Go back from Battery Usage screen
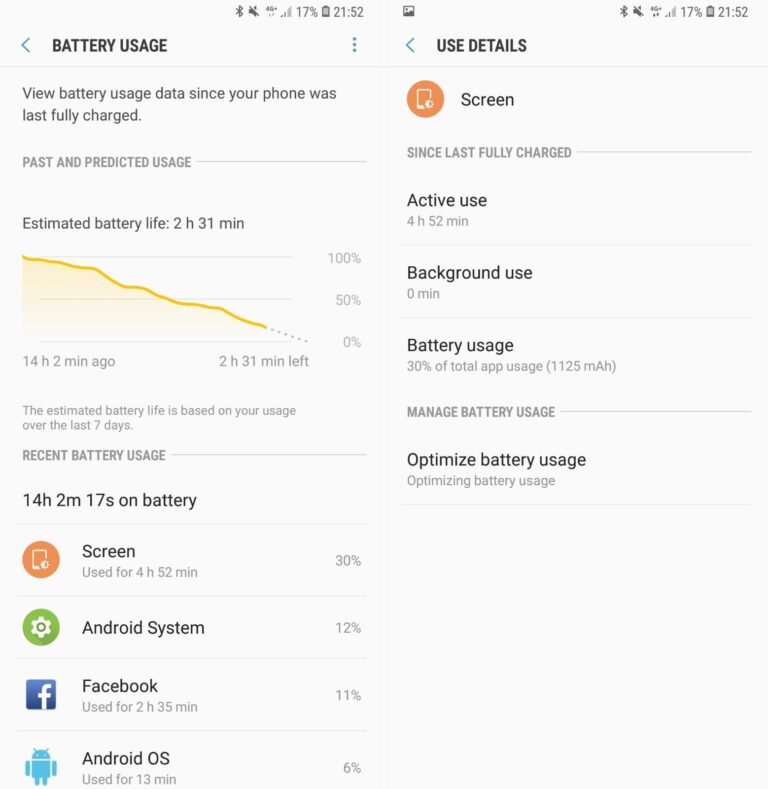This screenshot has width=768, height=789. coord(26,45)
